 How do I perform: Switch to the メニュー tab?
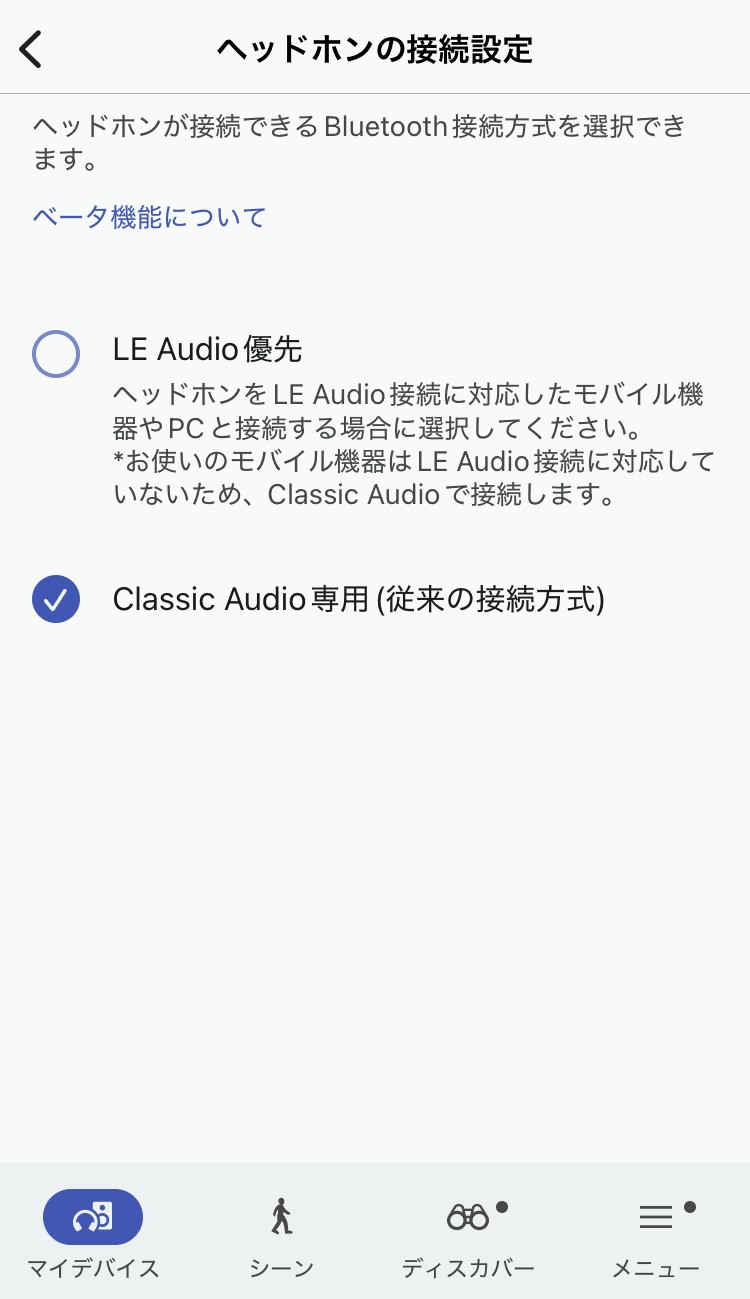(655, 1232)
